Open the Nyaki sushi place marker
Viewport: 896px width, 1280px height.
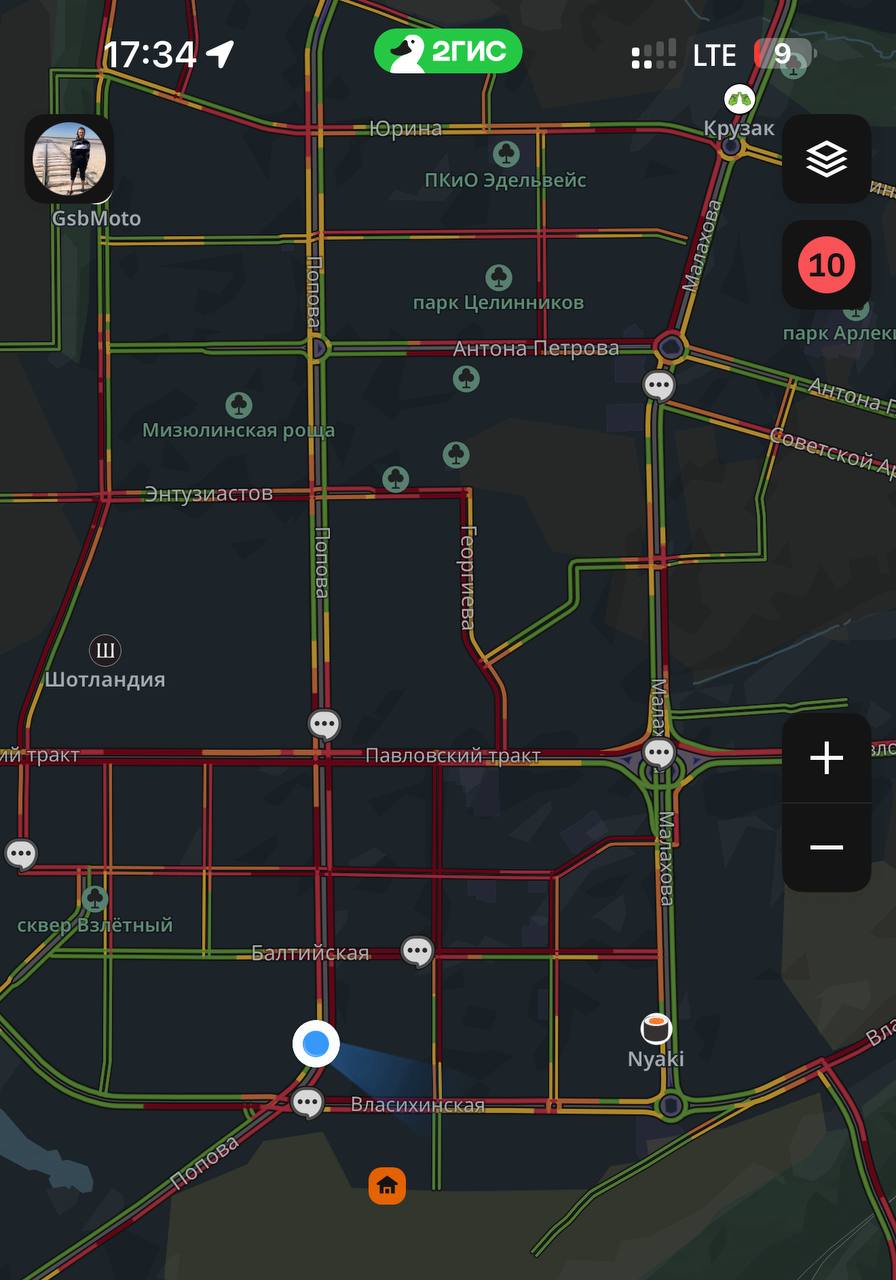[x=656, y=1028]
